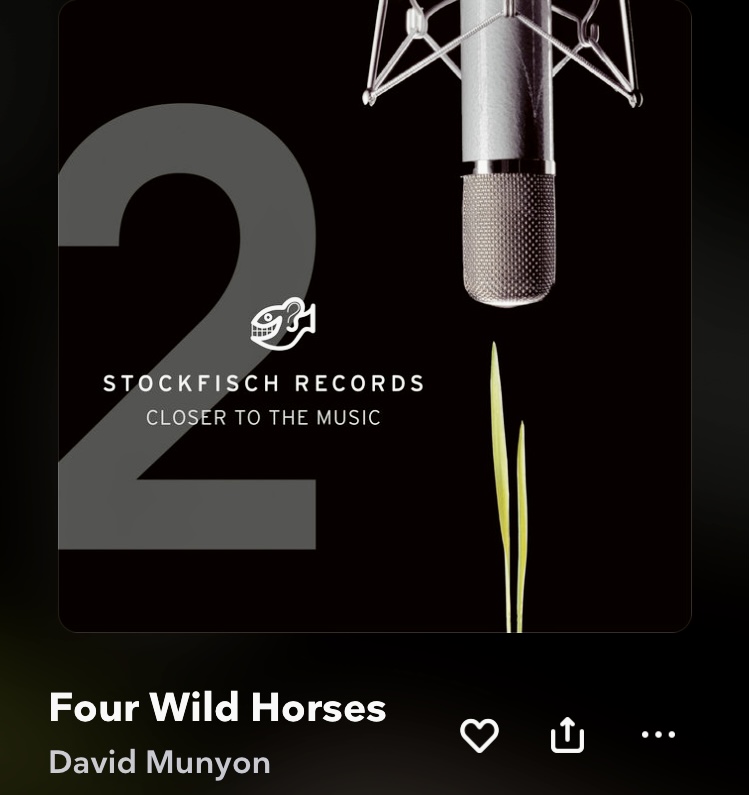Image resolution: width=749 pixels, height=795 pixels.
Task: Share the current track
Action: pos(567,735)
